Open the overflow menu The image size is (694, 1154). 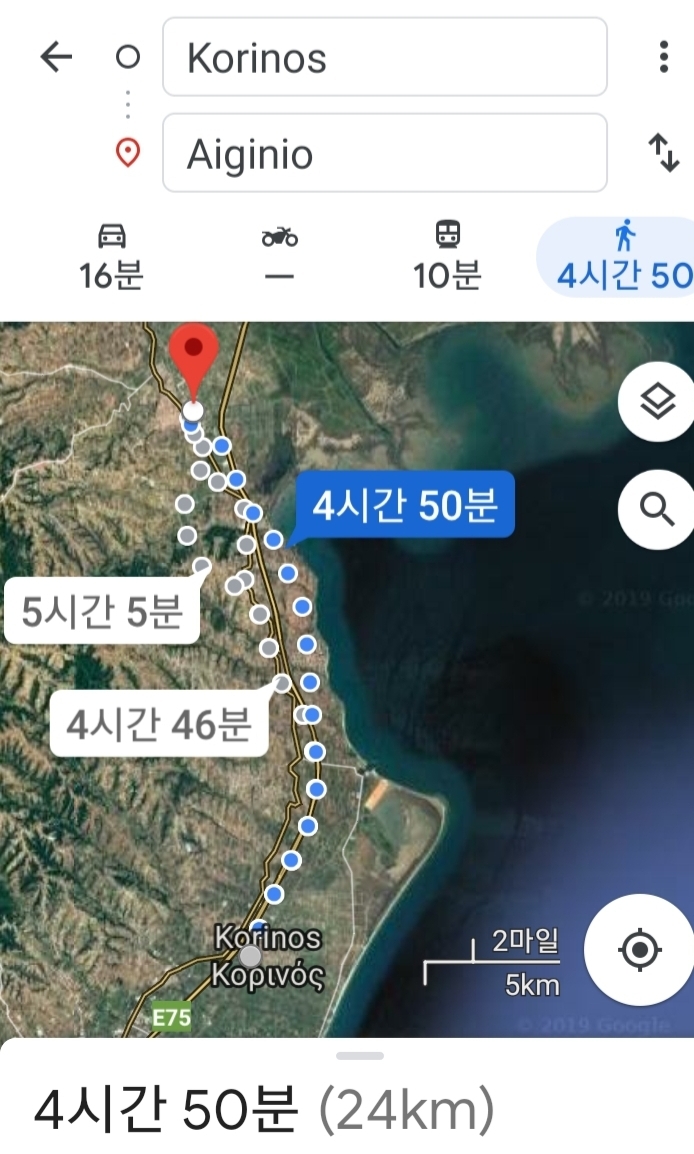coord(663,57)
